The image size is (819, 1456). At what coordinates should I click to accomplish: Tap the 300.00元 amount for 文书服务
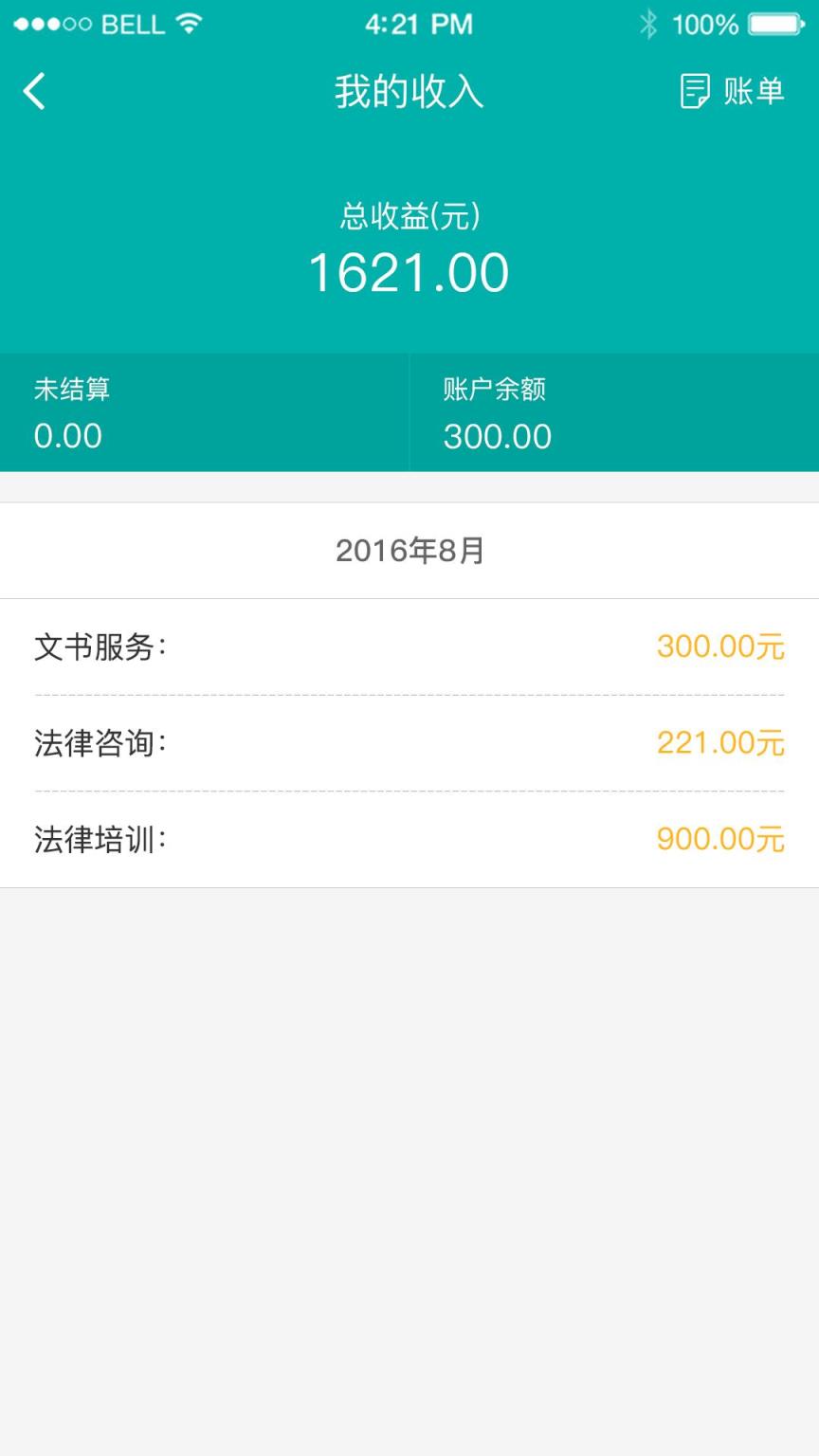point(720,646)
